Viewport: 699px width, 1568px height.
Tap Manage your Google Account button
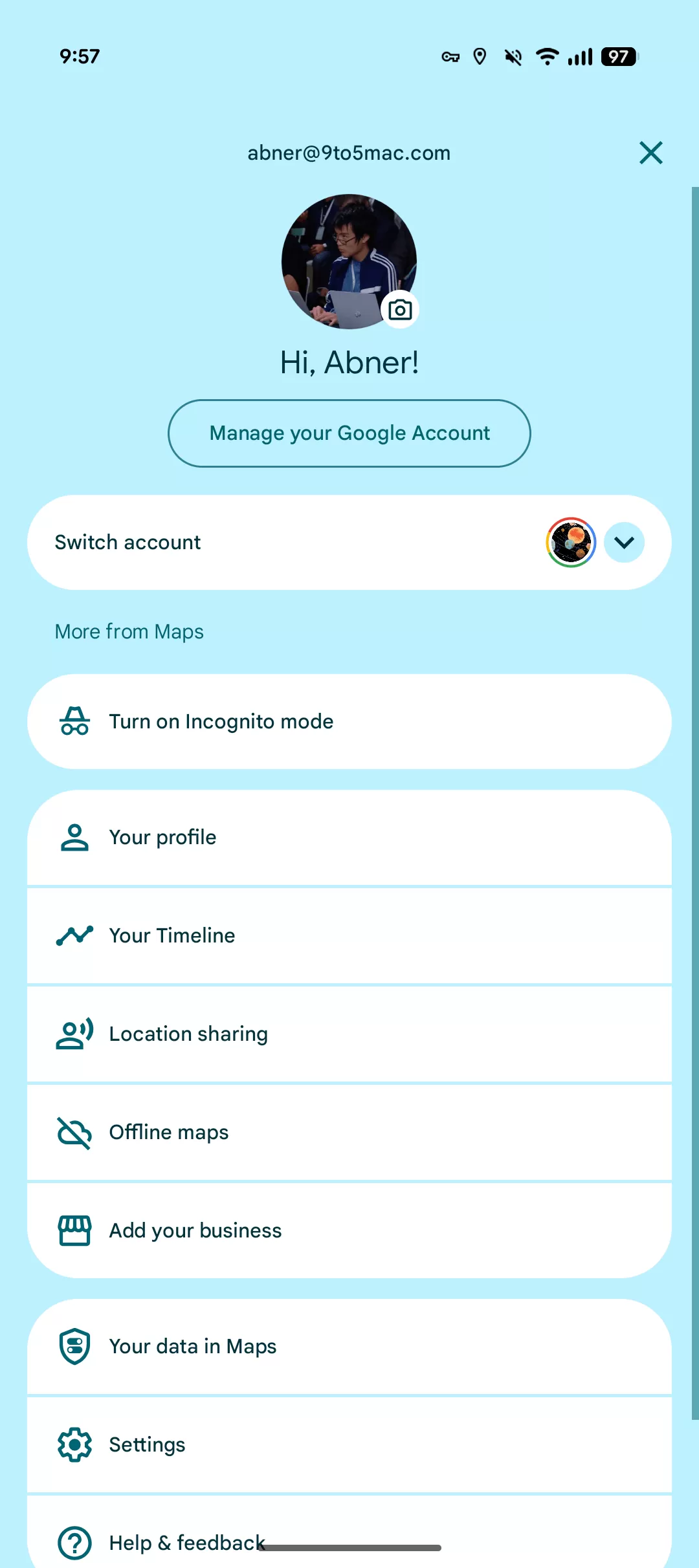[x=349, y=433]
